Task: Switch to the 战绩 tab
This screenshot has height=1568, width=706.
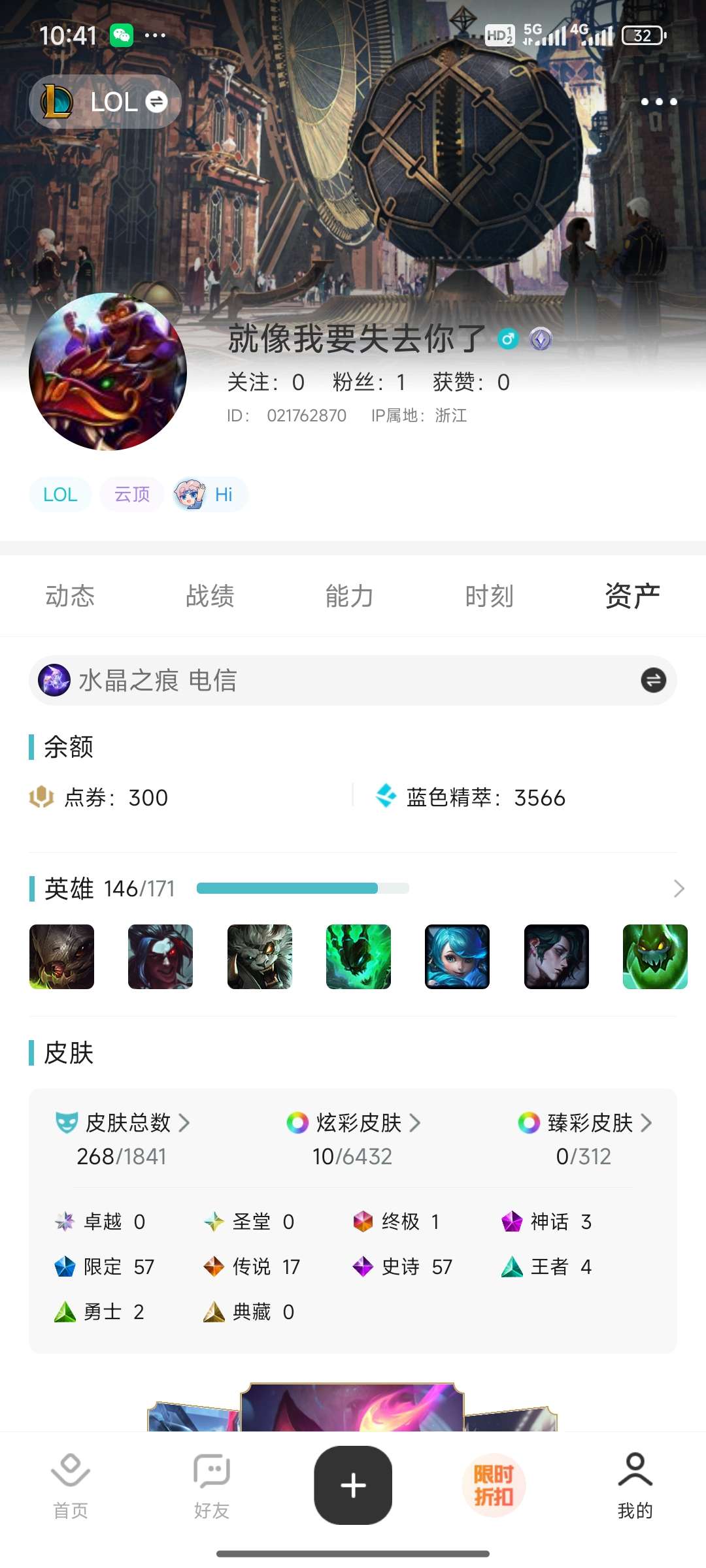Action: click(x=210, y=596)
